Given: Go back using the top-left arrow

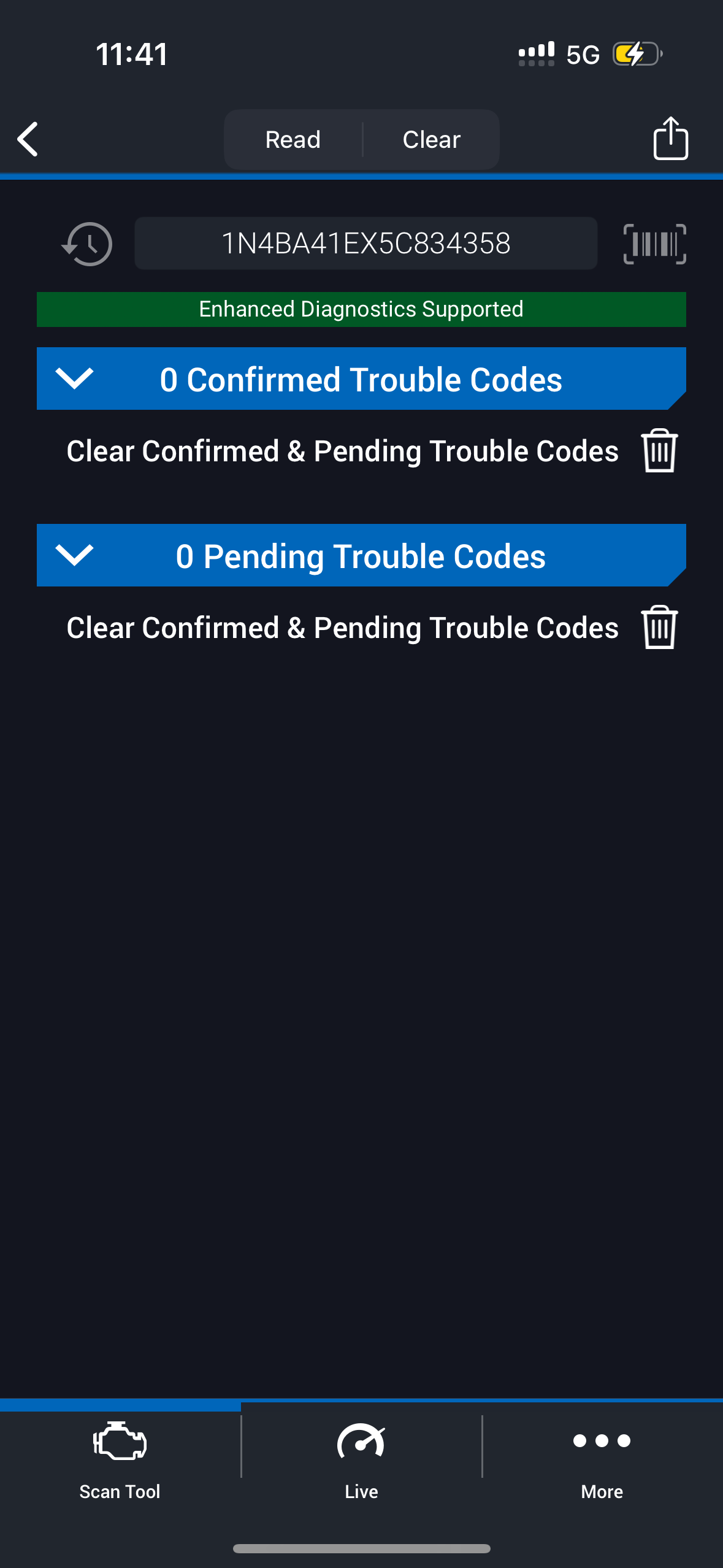Looking at the screenshot, I should pos(28,139).
